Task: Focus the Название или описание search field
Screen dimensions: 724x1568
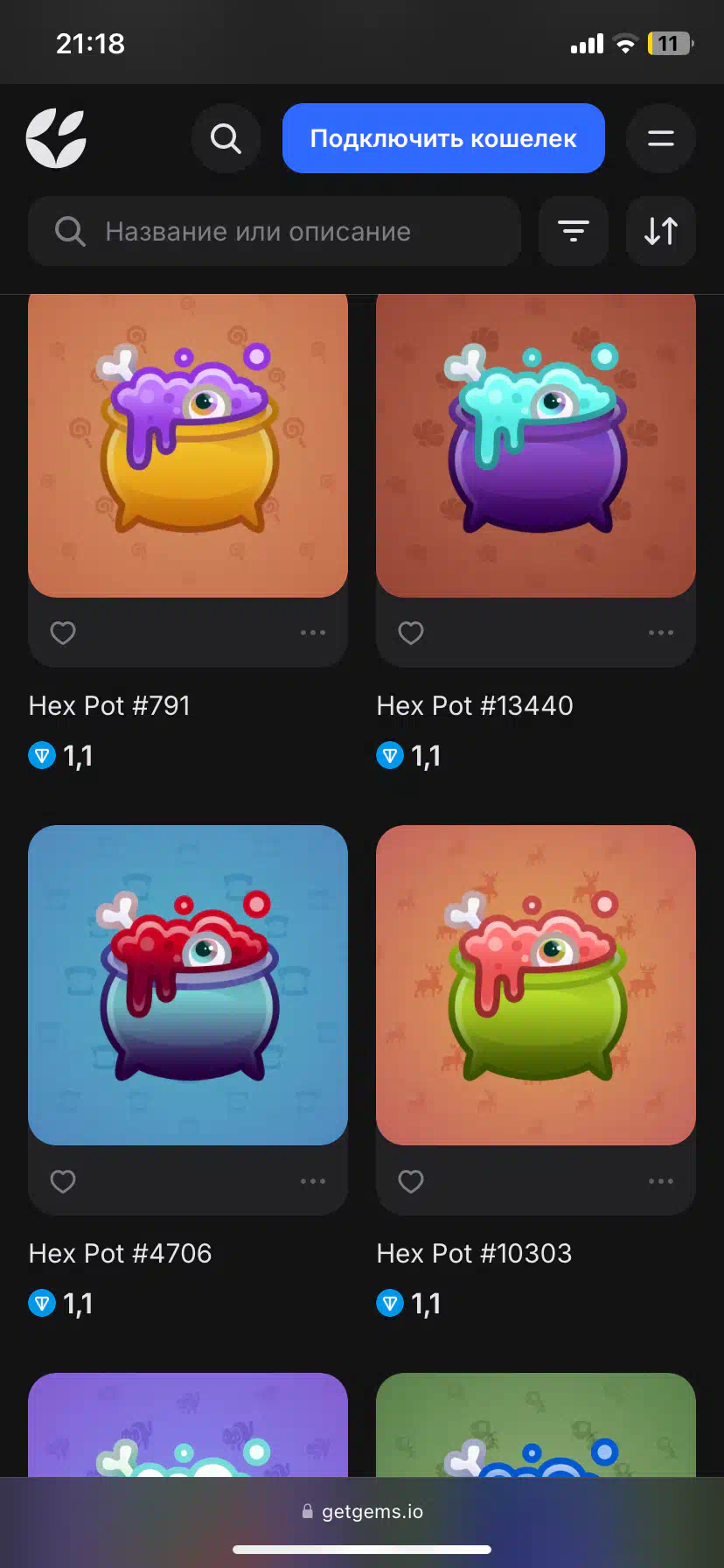Action: click(275, 231)
